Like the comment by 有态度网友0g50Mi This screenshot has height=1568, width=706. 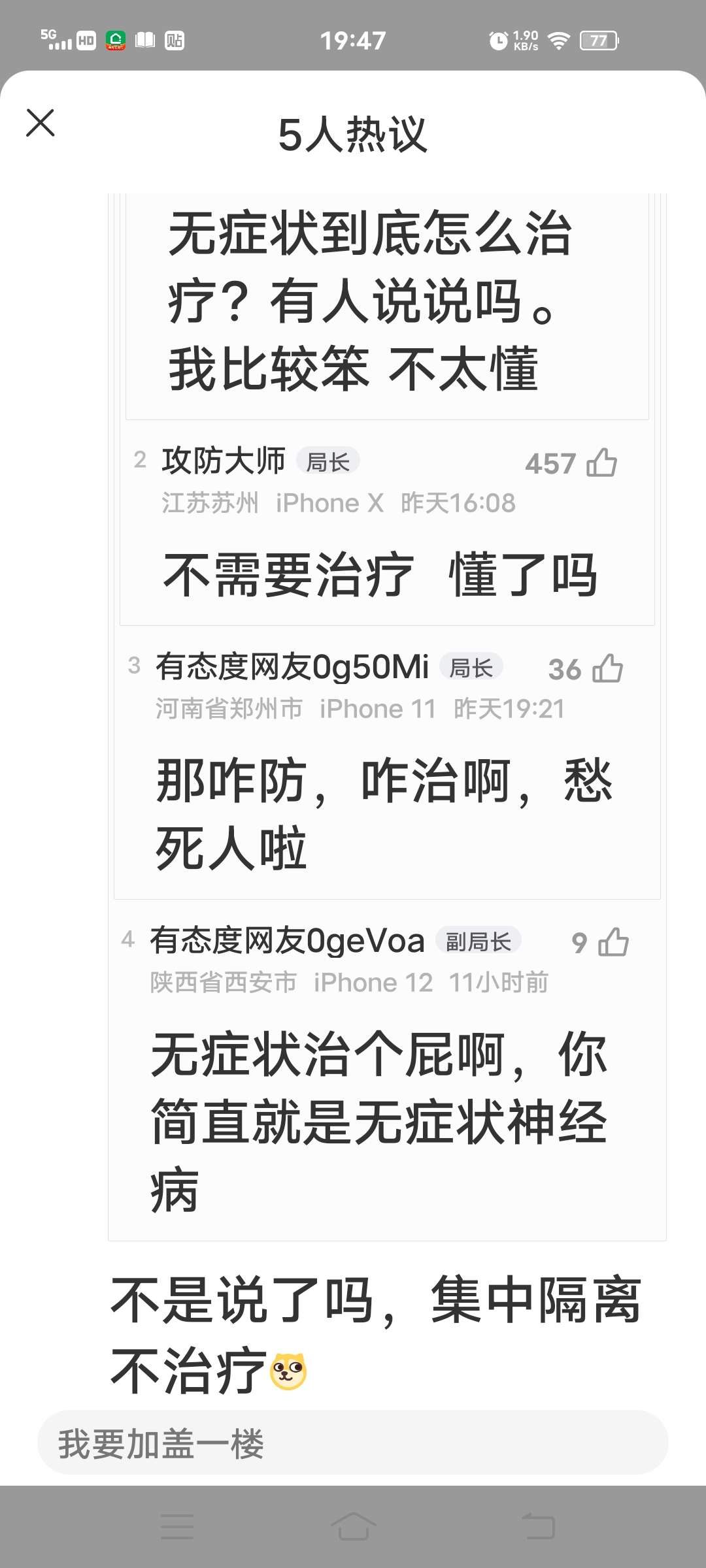[607, 669]
